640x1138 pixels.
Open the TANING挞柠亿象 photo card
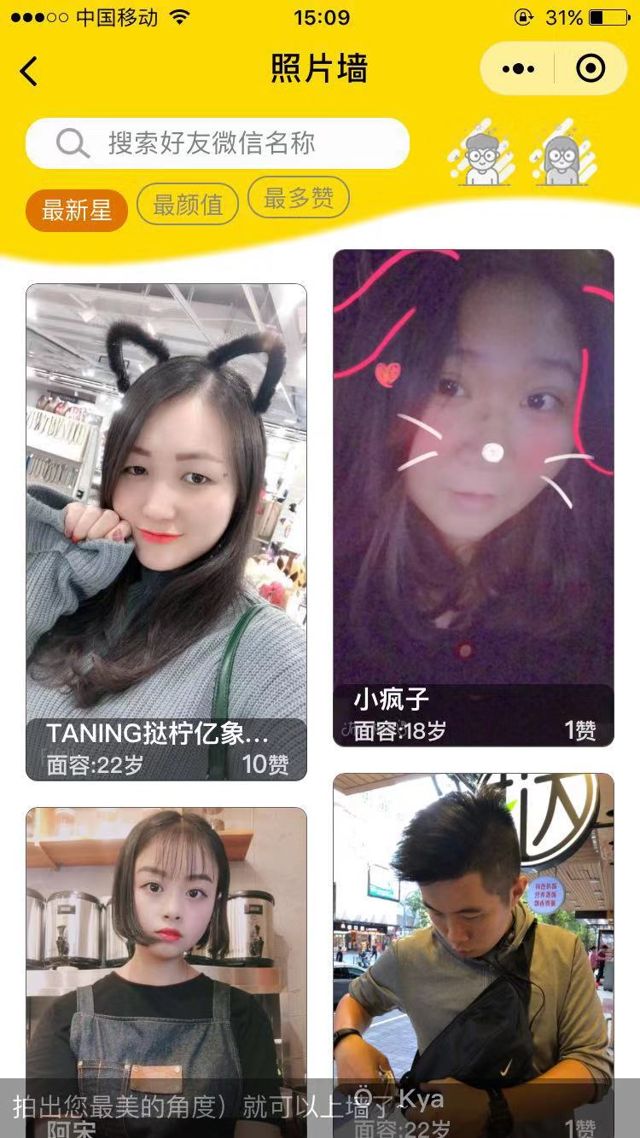pyautogui.click(x=166, y=530)
